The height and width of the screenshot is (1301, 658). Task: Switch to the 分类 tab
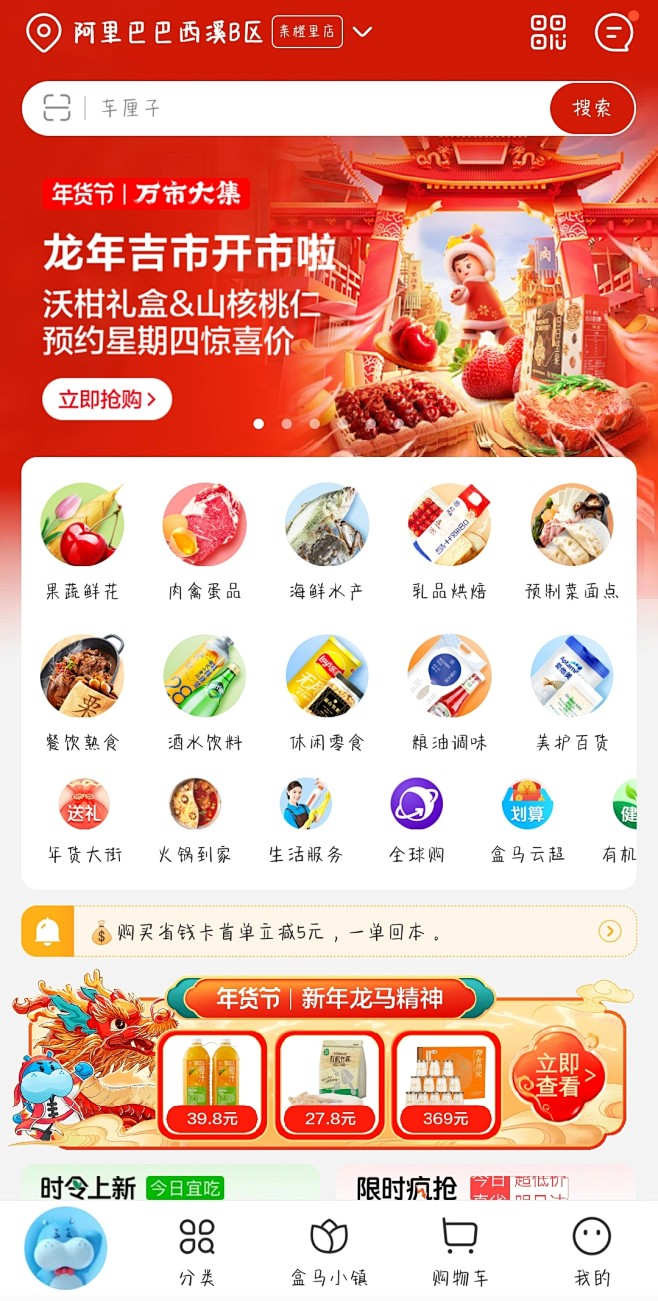[x=197, y=1252]
